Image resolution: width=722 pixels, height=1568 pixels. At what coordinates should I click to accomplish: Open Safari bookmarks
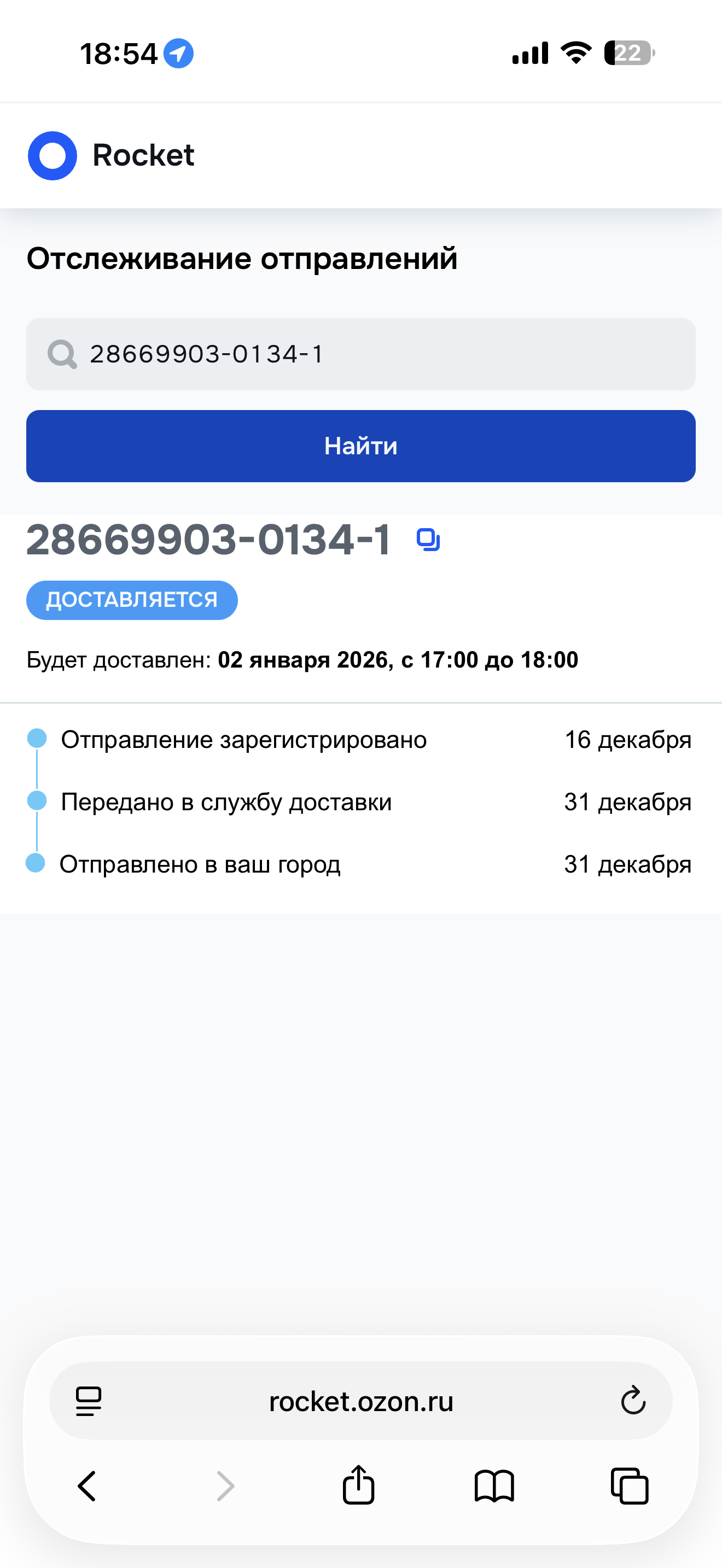click(494, 1486)
